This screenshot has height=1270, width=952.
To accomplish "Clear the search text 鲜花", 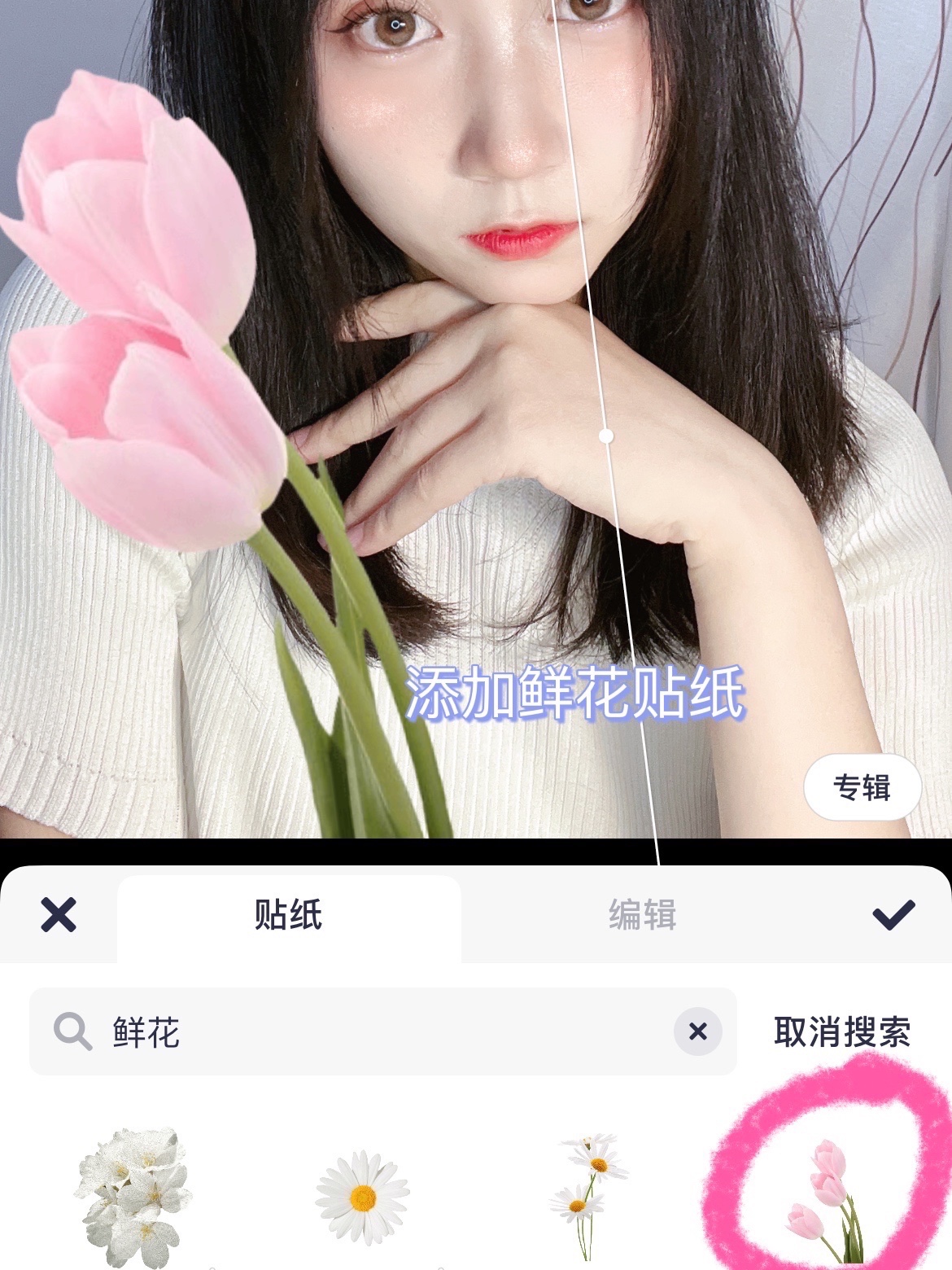I will click(x=697, y=1031).
